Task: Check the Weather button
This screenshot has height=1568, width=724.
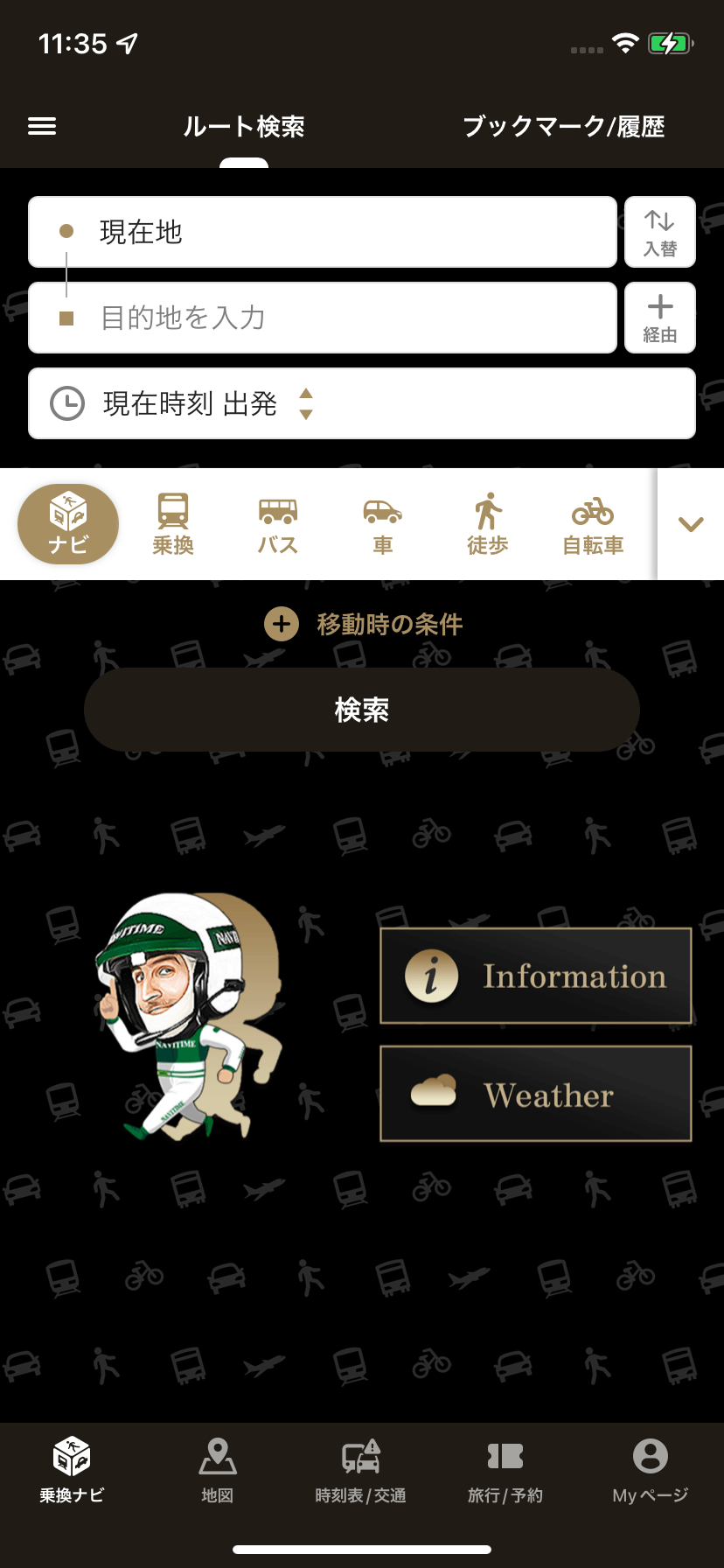Action: (535, 1094)
